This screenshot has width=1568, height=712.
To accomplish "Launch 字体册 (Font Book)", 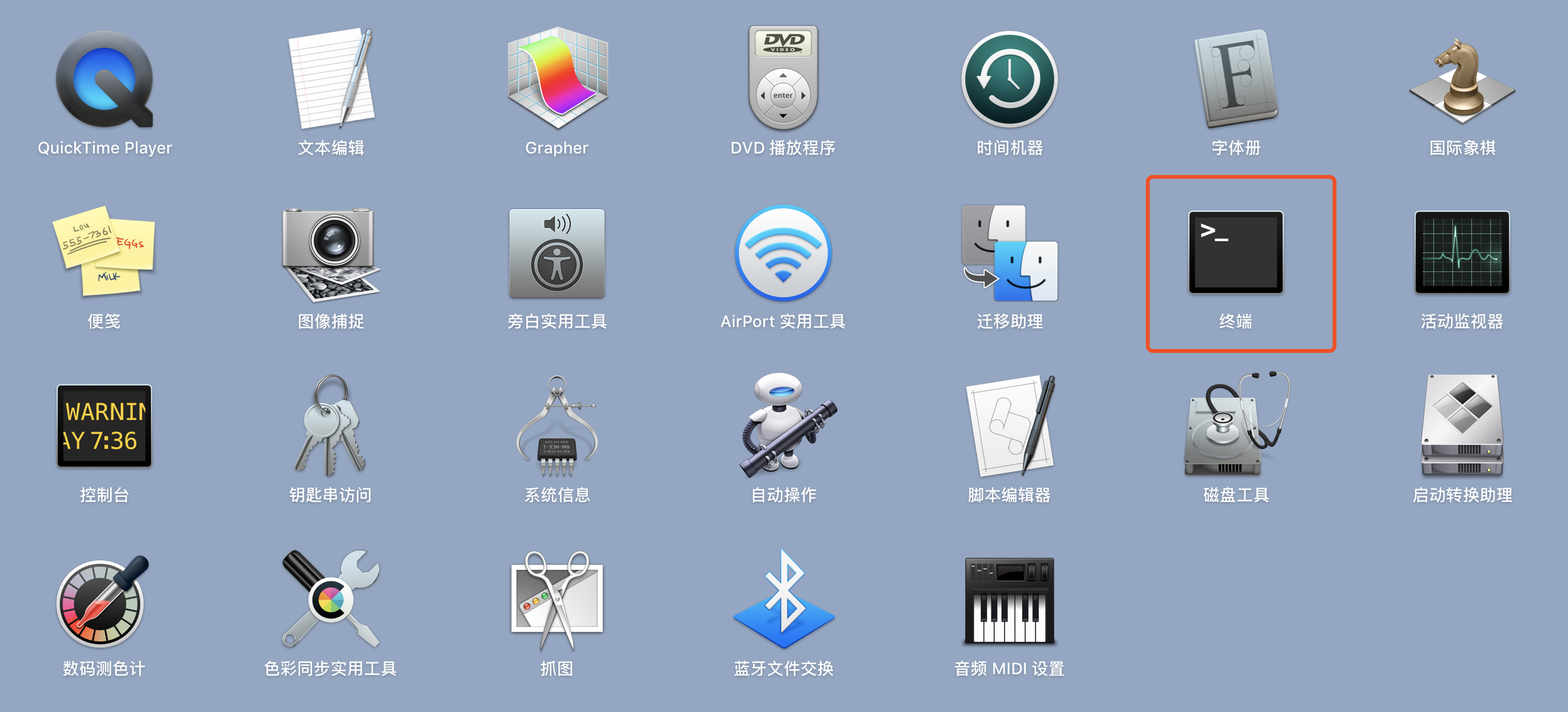I will tap(1236, 79).
